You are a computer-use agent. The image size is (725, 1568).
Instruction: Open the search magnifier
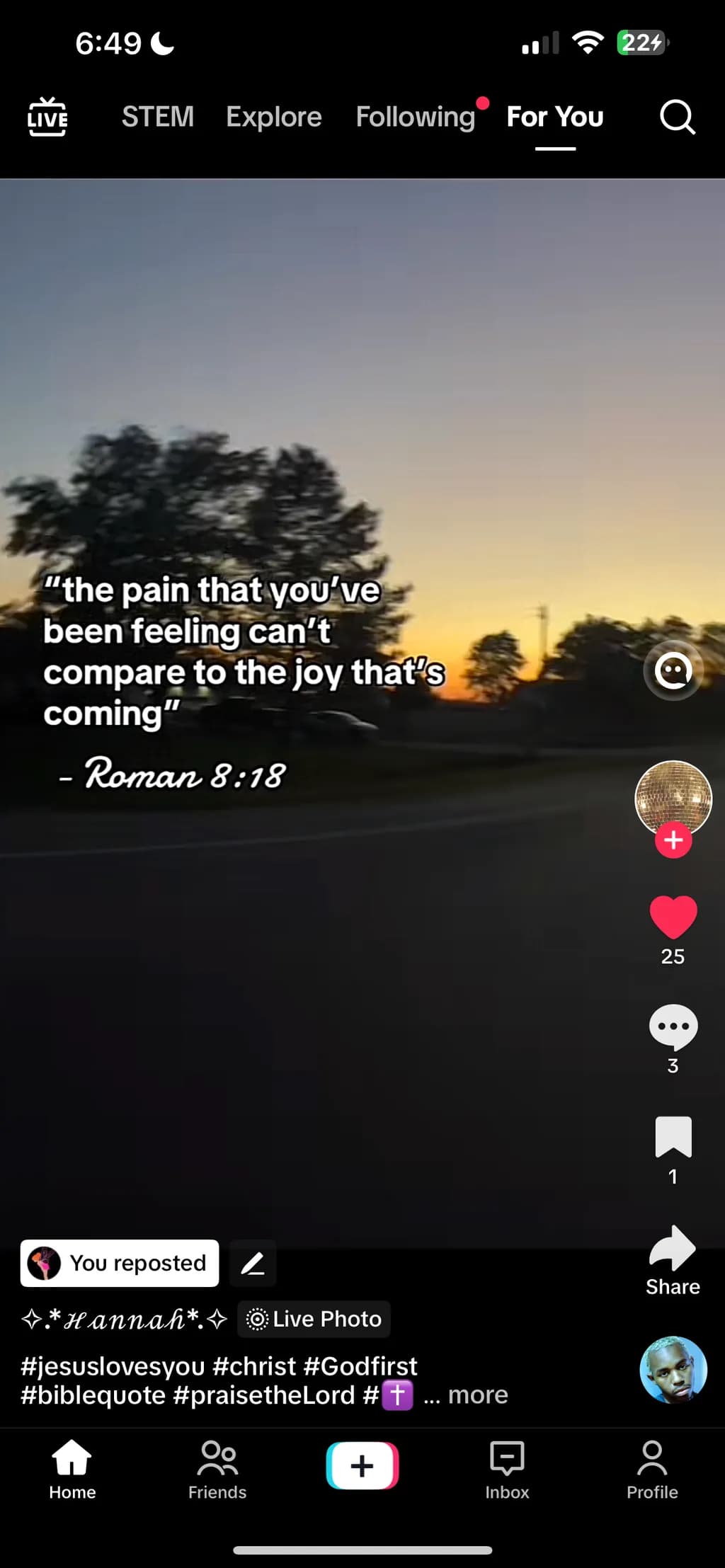pos(678,117)
